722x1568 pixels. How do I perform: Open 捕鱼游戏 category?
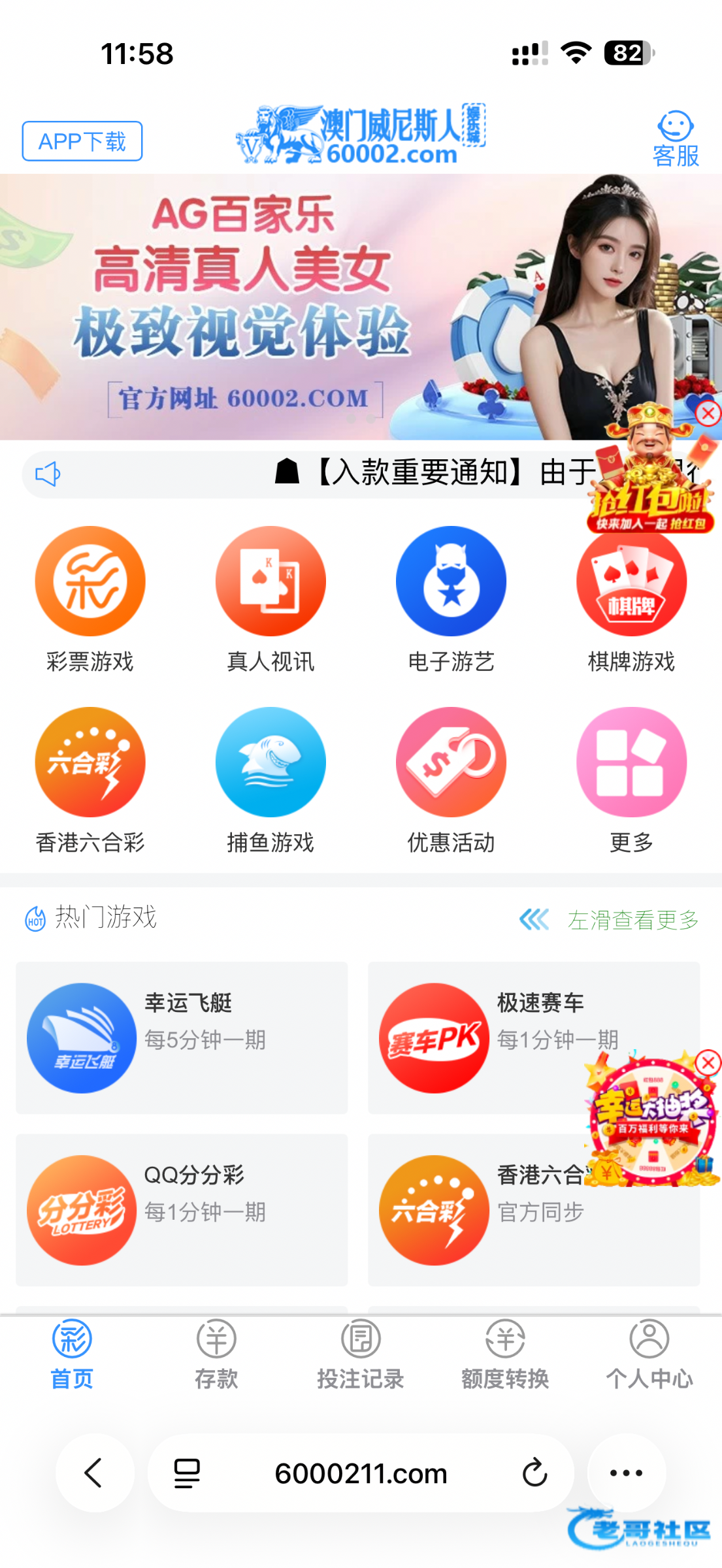click(x=271, y=779)
